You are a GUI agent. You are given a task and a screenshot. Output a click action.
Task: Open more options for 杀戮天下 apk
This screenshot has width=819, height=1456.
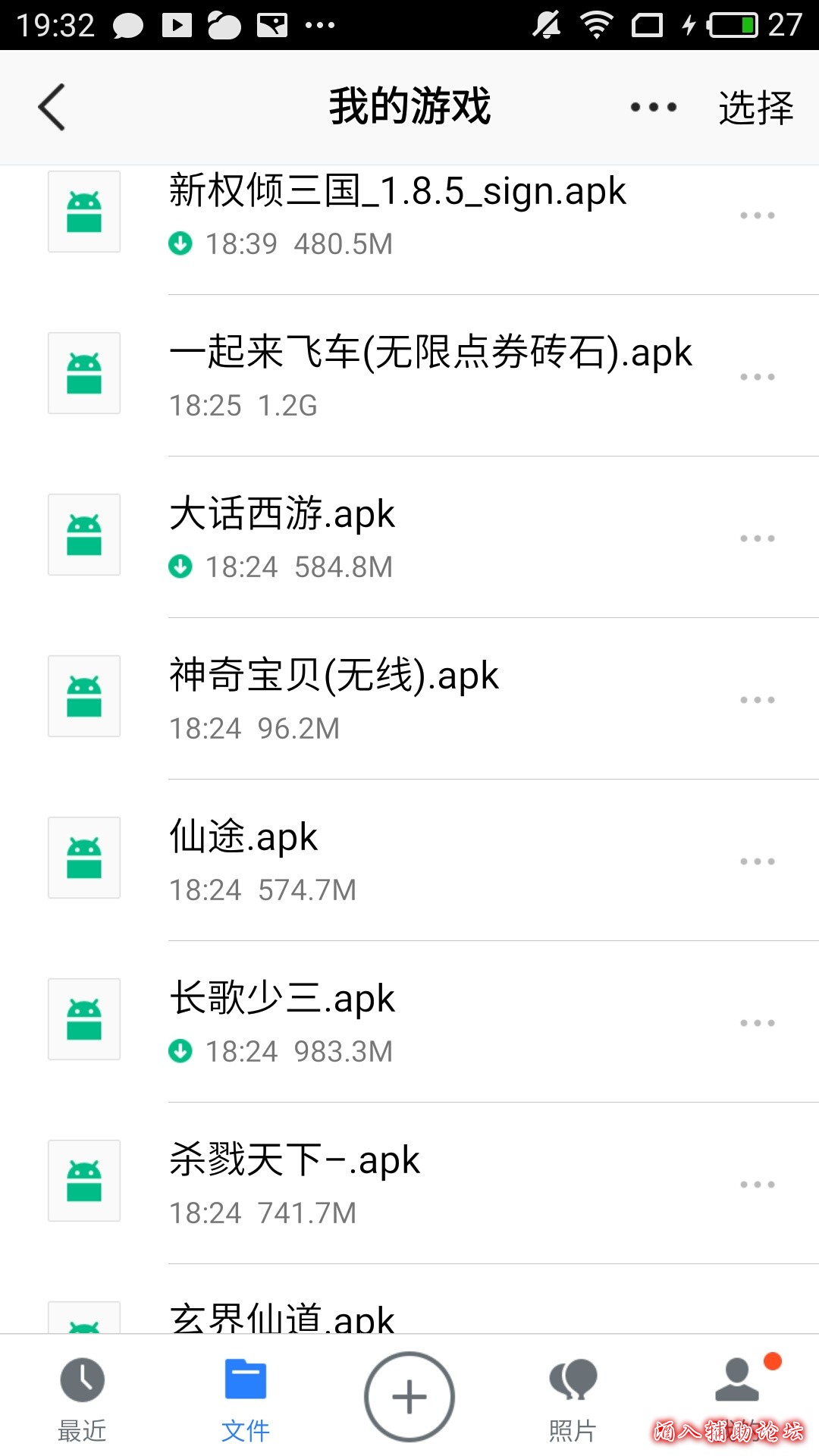tap(757, 1185)
